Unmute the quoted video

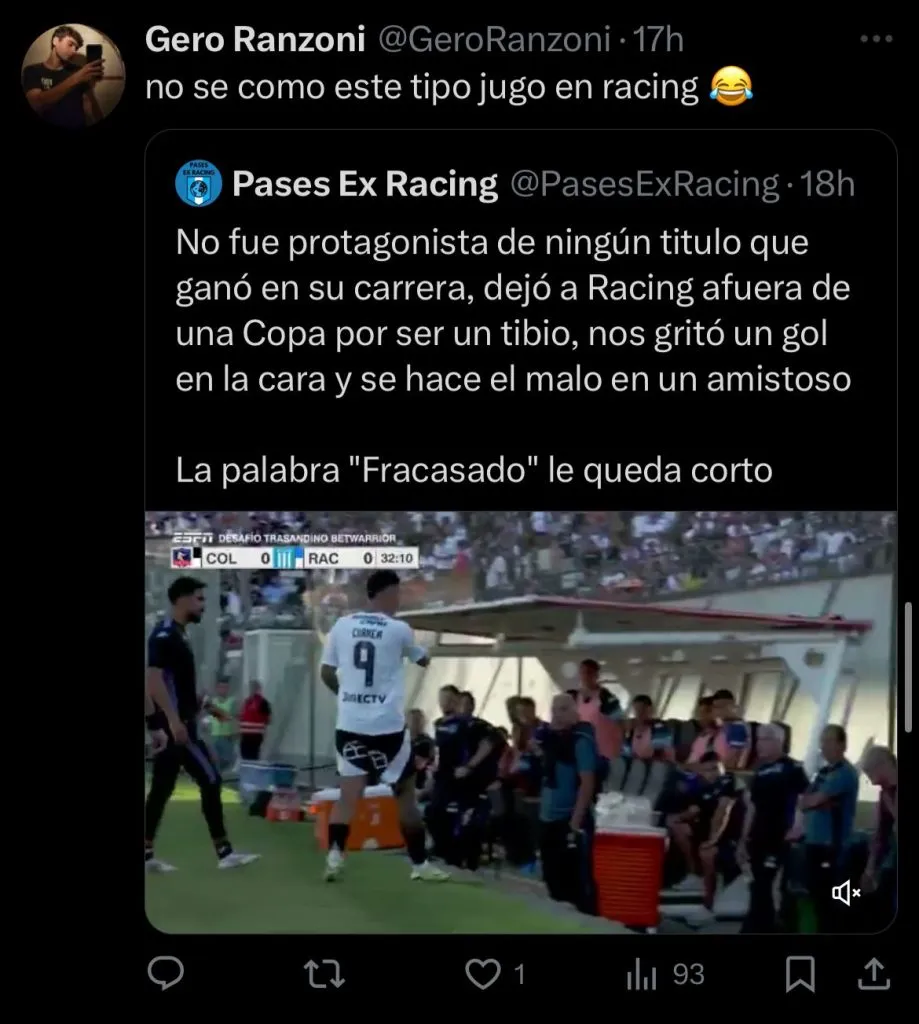[x=846, y=894]
